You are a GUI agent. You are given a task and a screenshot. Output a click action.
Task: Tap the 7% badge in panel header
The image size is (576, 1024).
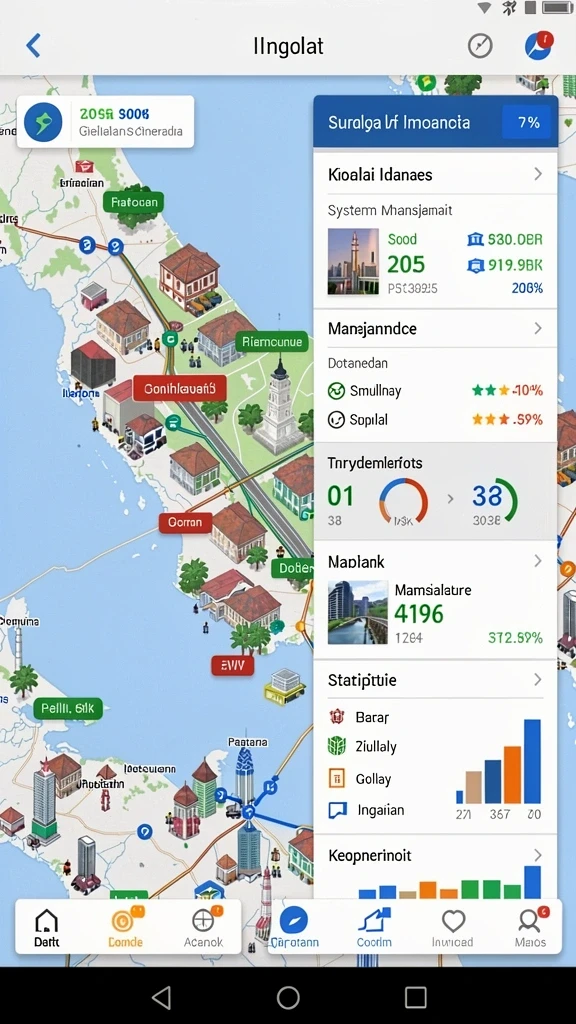(528, 122)
